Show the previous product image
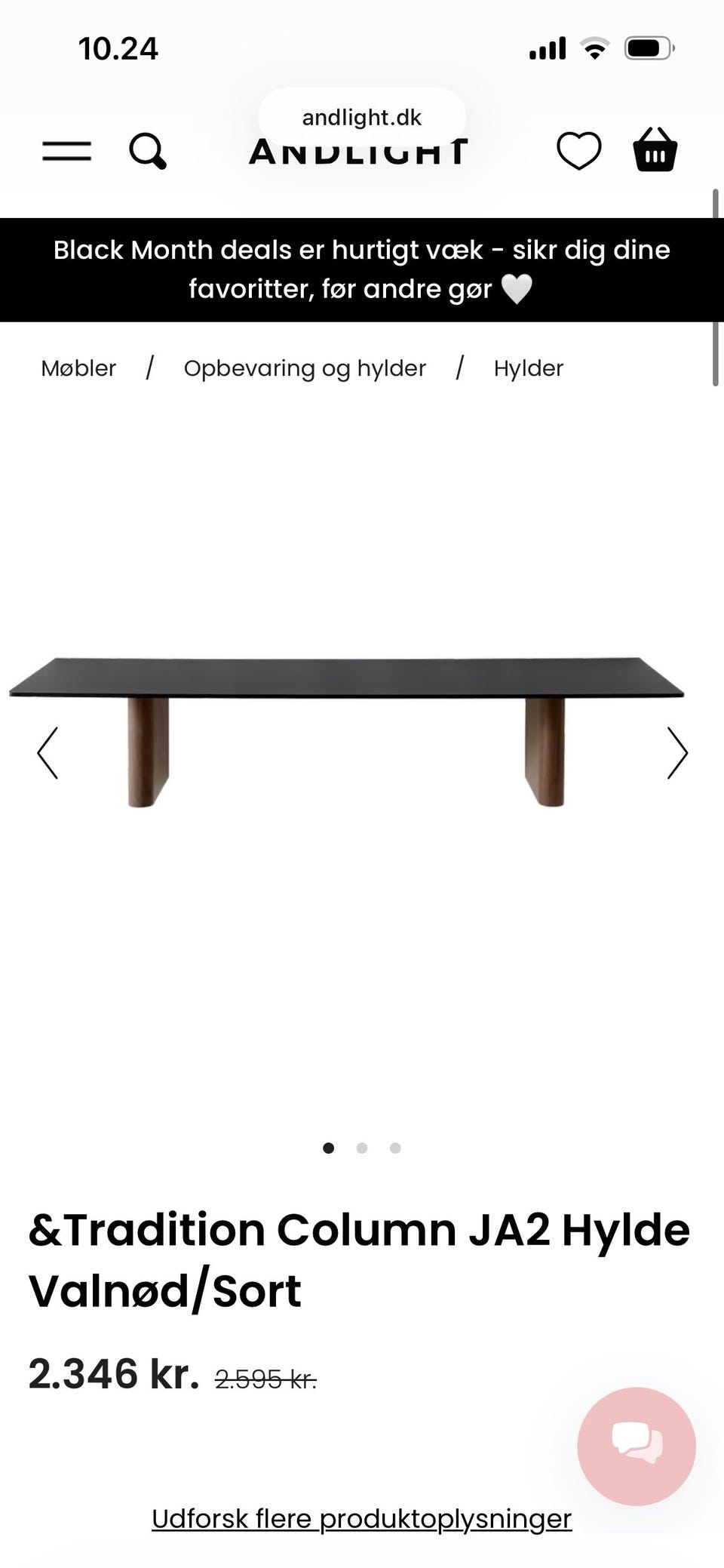 (48, 752)
